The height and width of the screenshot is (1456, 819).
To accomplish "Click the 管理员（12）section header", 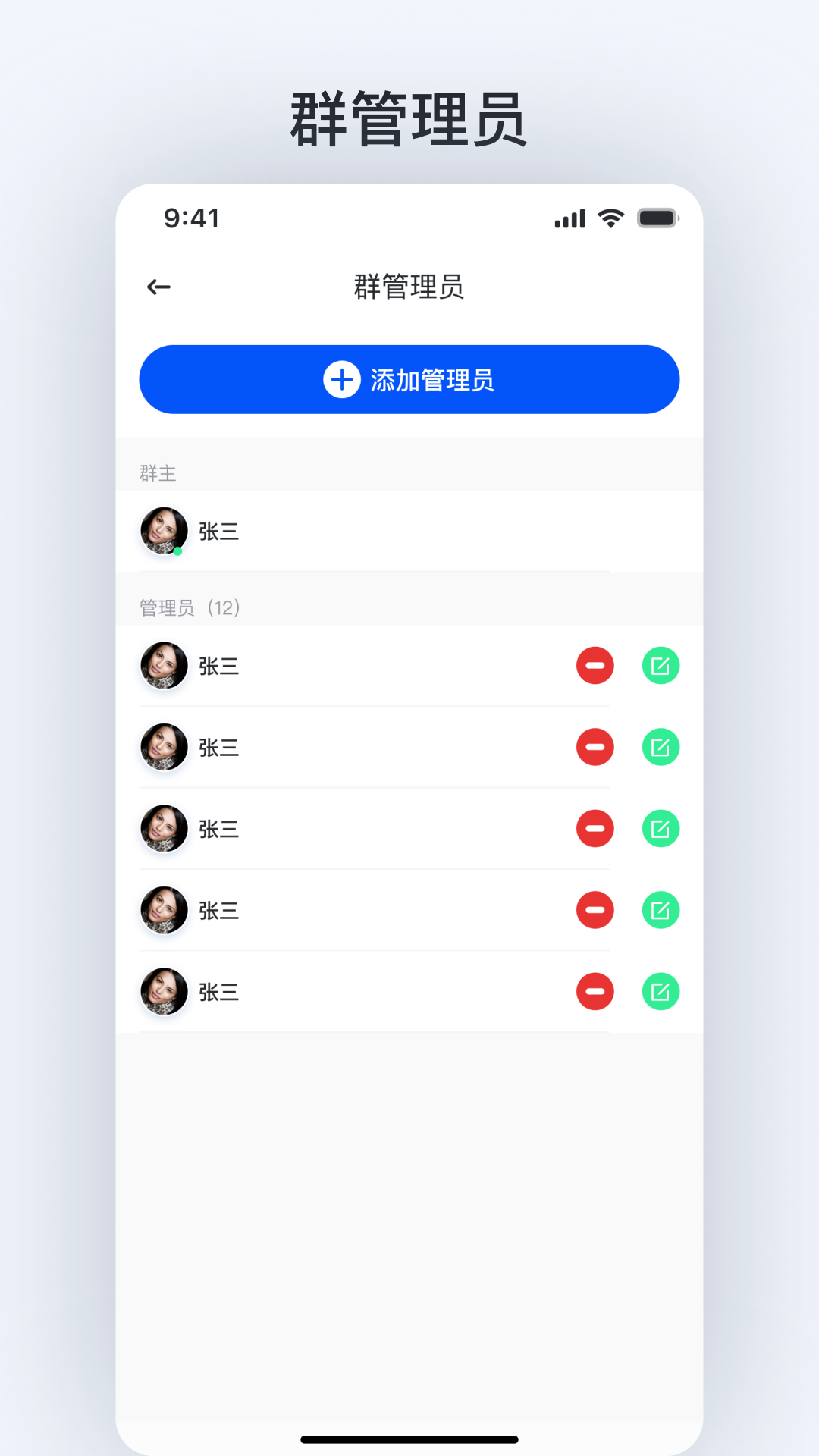I will (188, 607).
